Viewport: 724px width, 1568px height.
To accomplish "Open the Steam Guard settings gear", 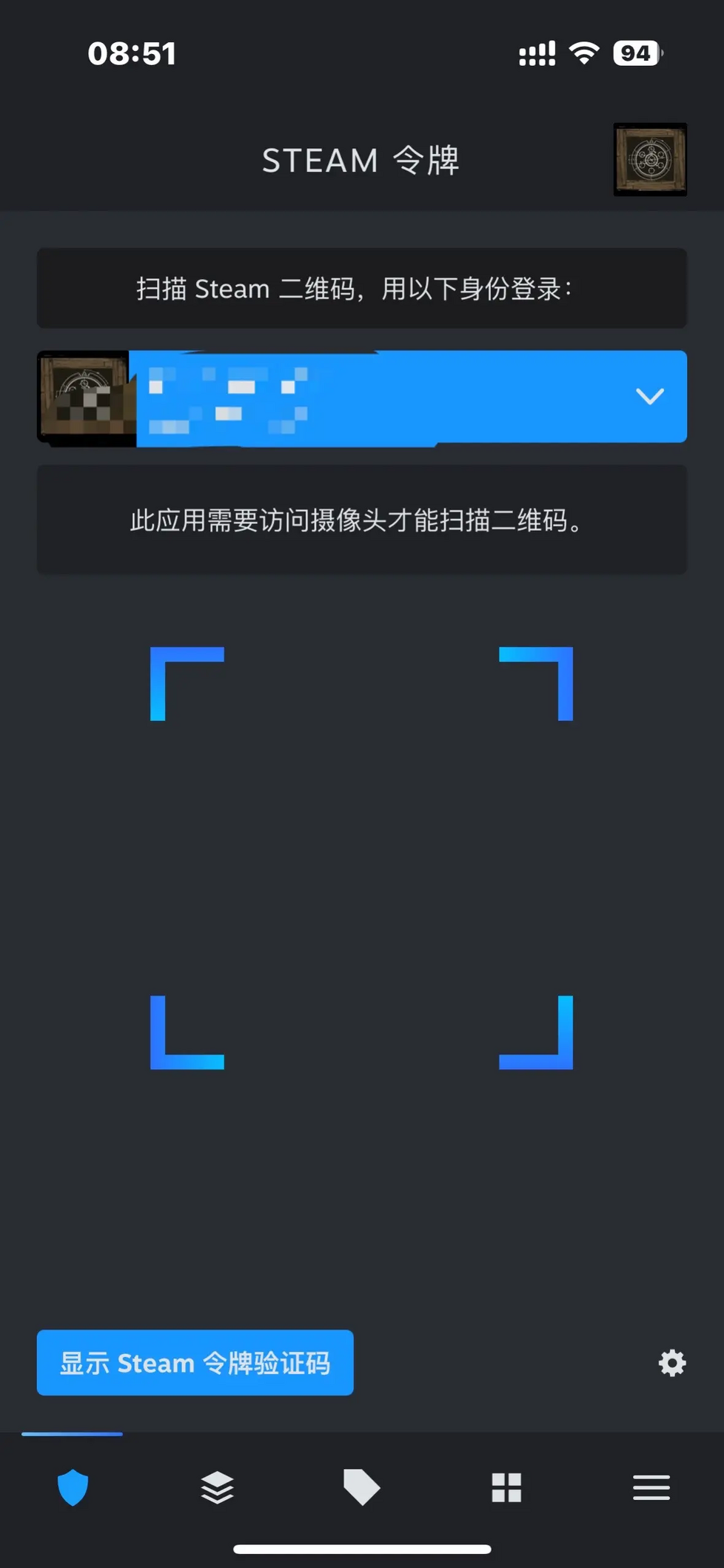I will (x=671, y=1363).
